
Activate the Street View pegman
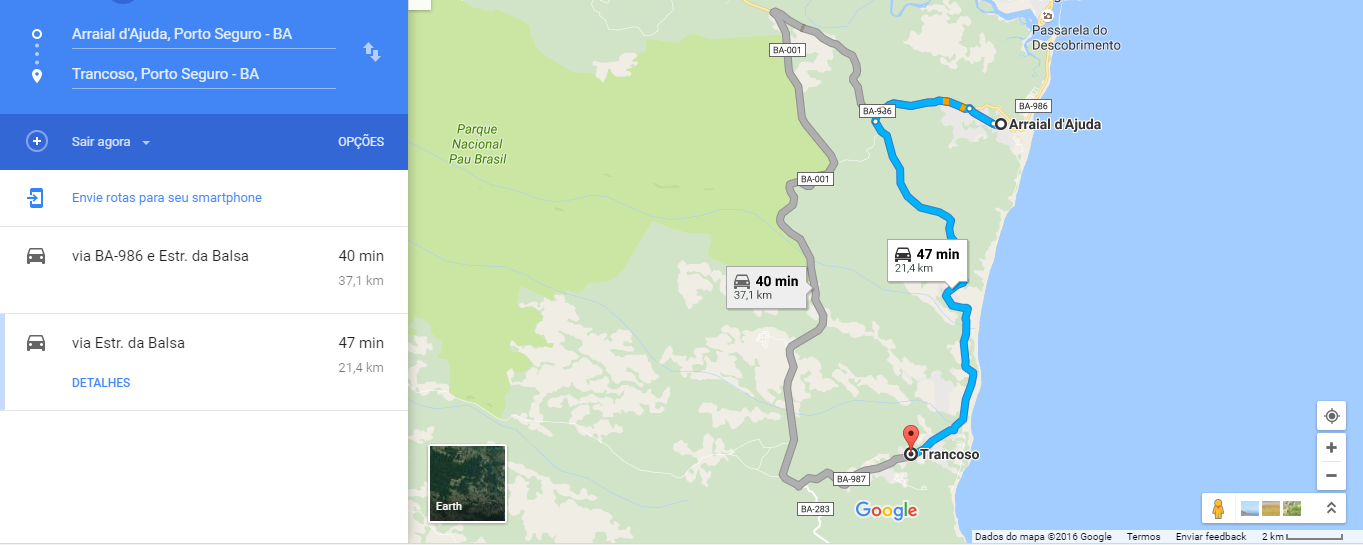(1218, 508)
